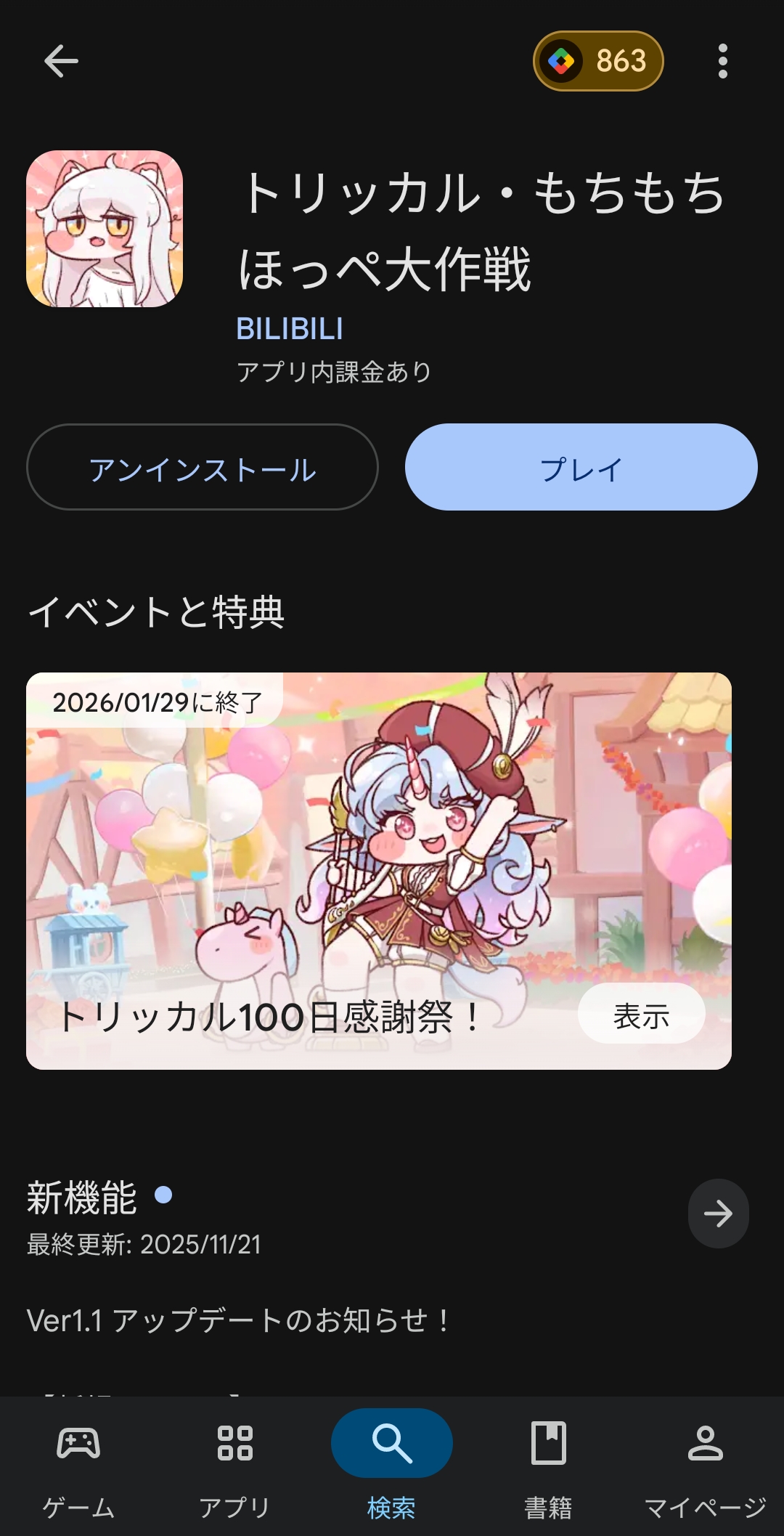Switch to the ゲーム tab
This screenshot has height=1536, width=784.
pyautogui.click(x=78, y=1466)
